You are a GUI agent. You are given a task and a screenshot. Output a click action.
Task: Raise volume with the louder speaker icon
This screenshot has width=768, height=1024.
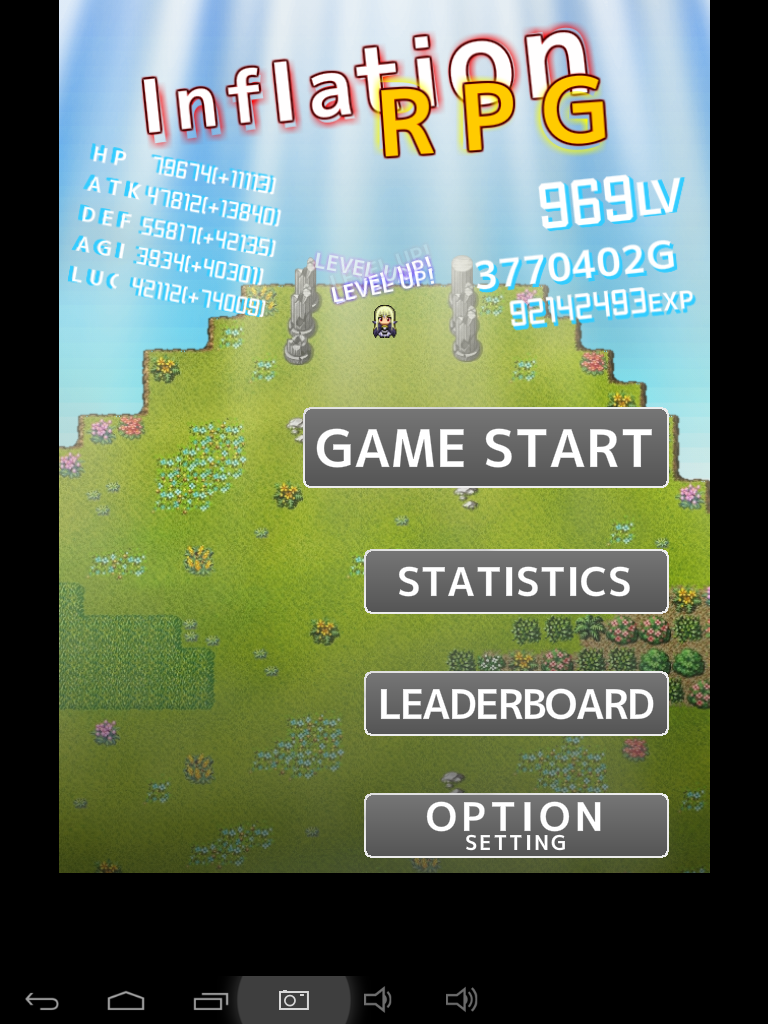[461, 1000]
